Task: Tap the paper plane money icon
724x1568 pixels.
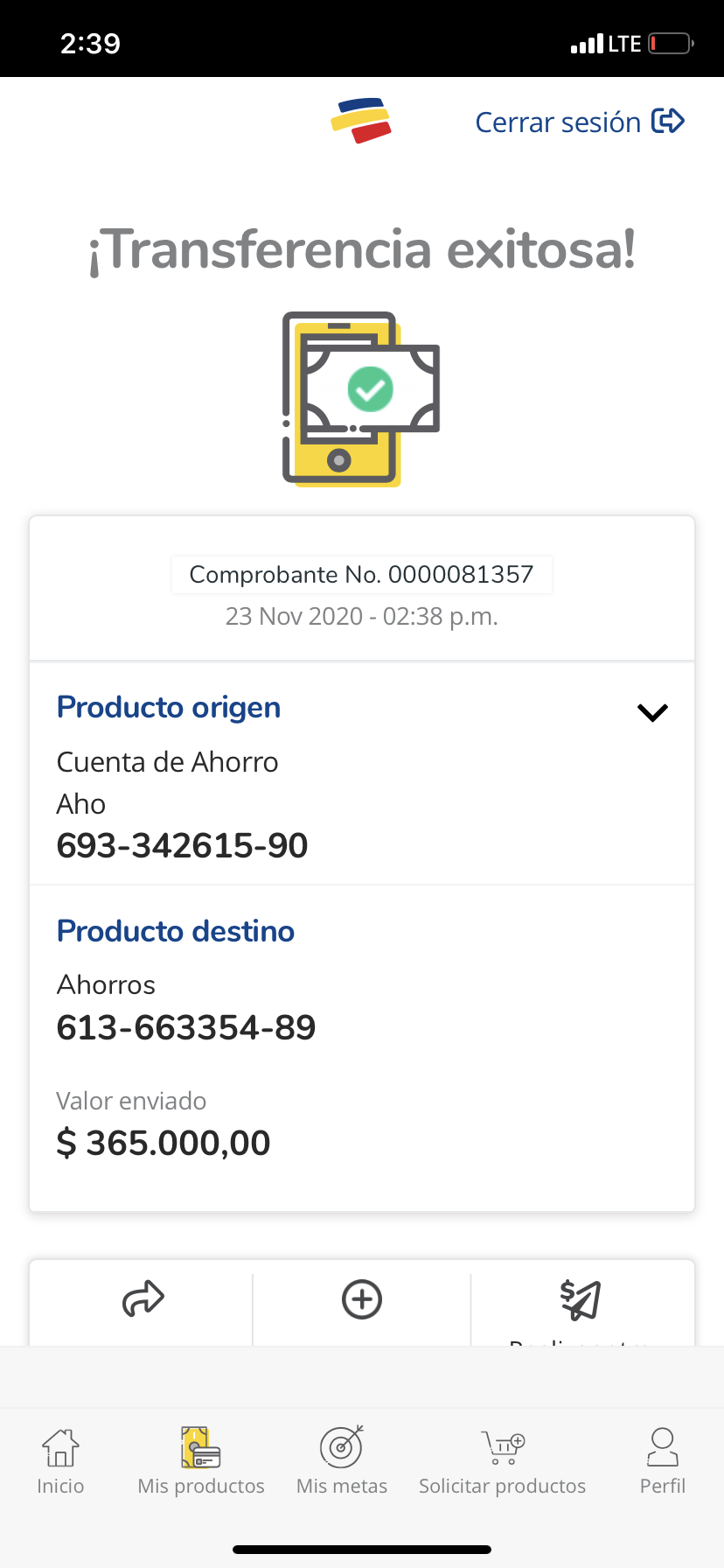Action: pyautogui.click(x=581, y=1299)
